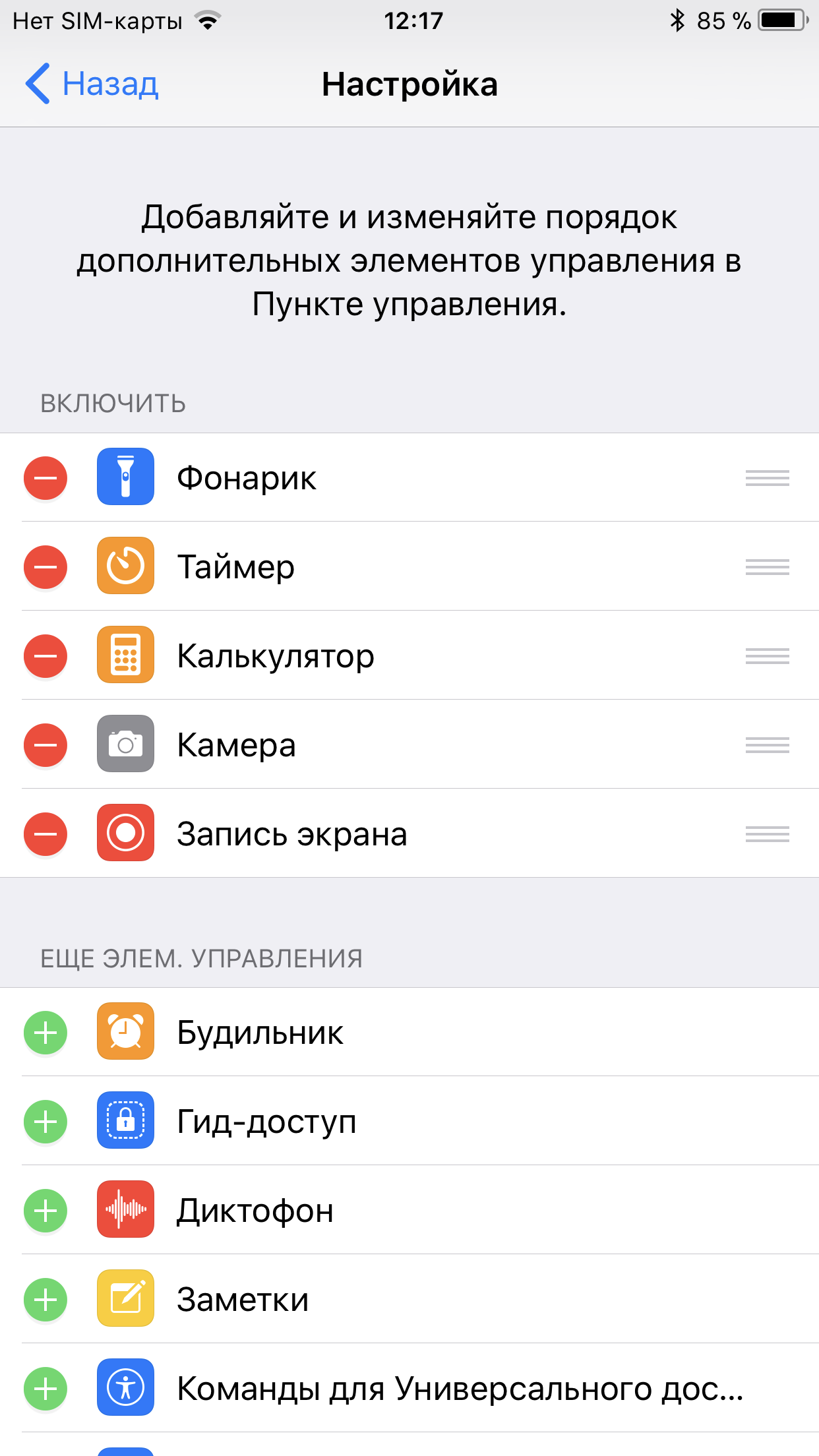Go back with the Назад button
819x1456 pixels.
click(x=92, y=84)
